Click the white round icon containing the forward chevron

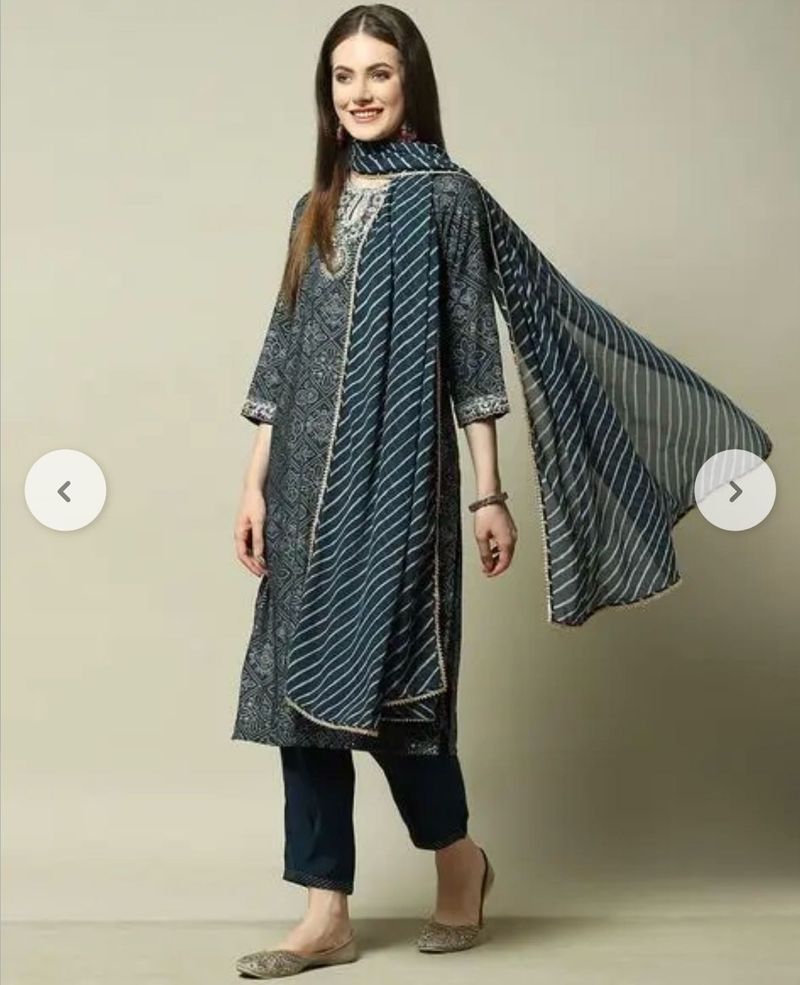coord(736,492)
